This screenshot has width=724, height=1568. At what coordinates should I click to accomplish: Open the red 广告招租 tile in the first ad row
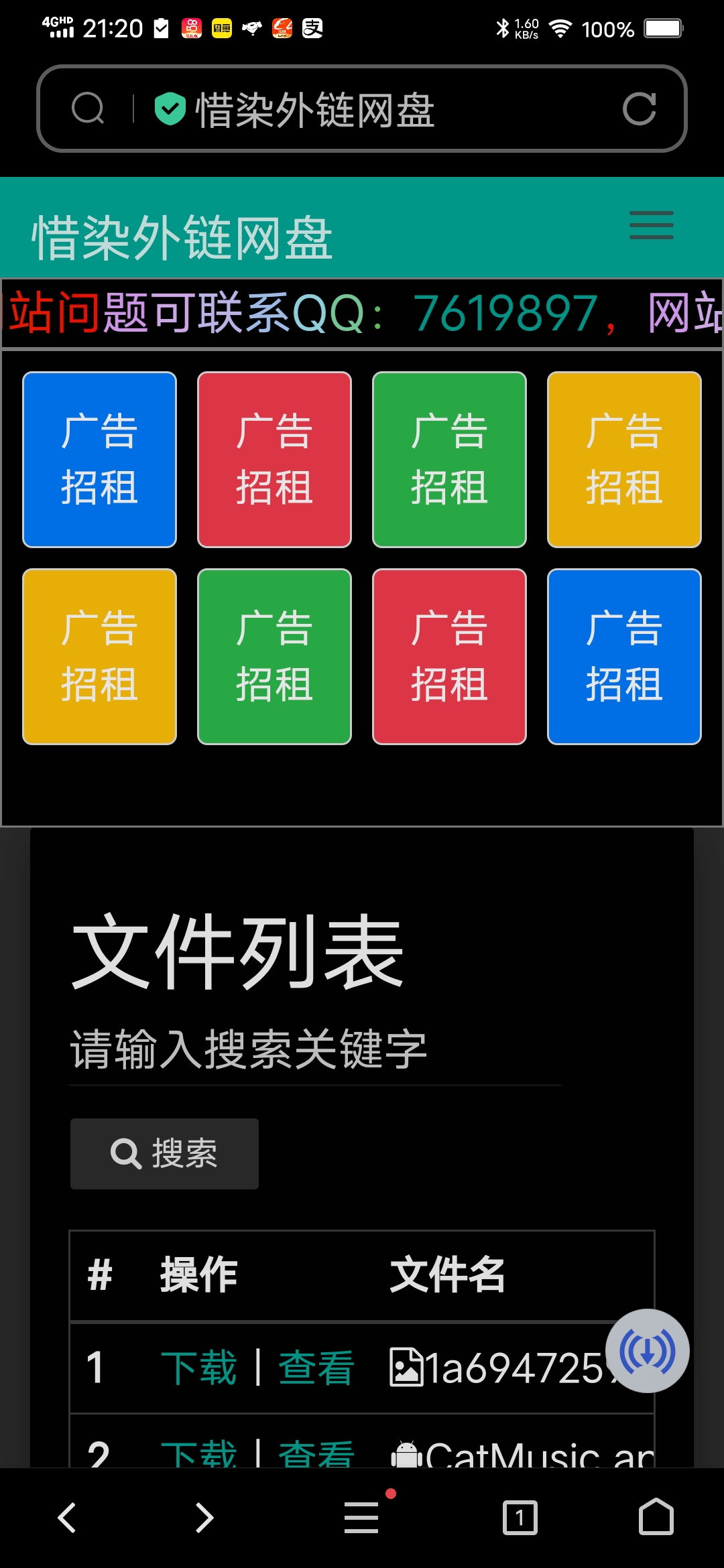pyautogui.click(x=274, y=460)
